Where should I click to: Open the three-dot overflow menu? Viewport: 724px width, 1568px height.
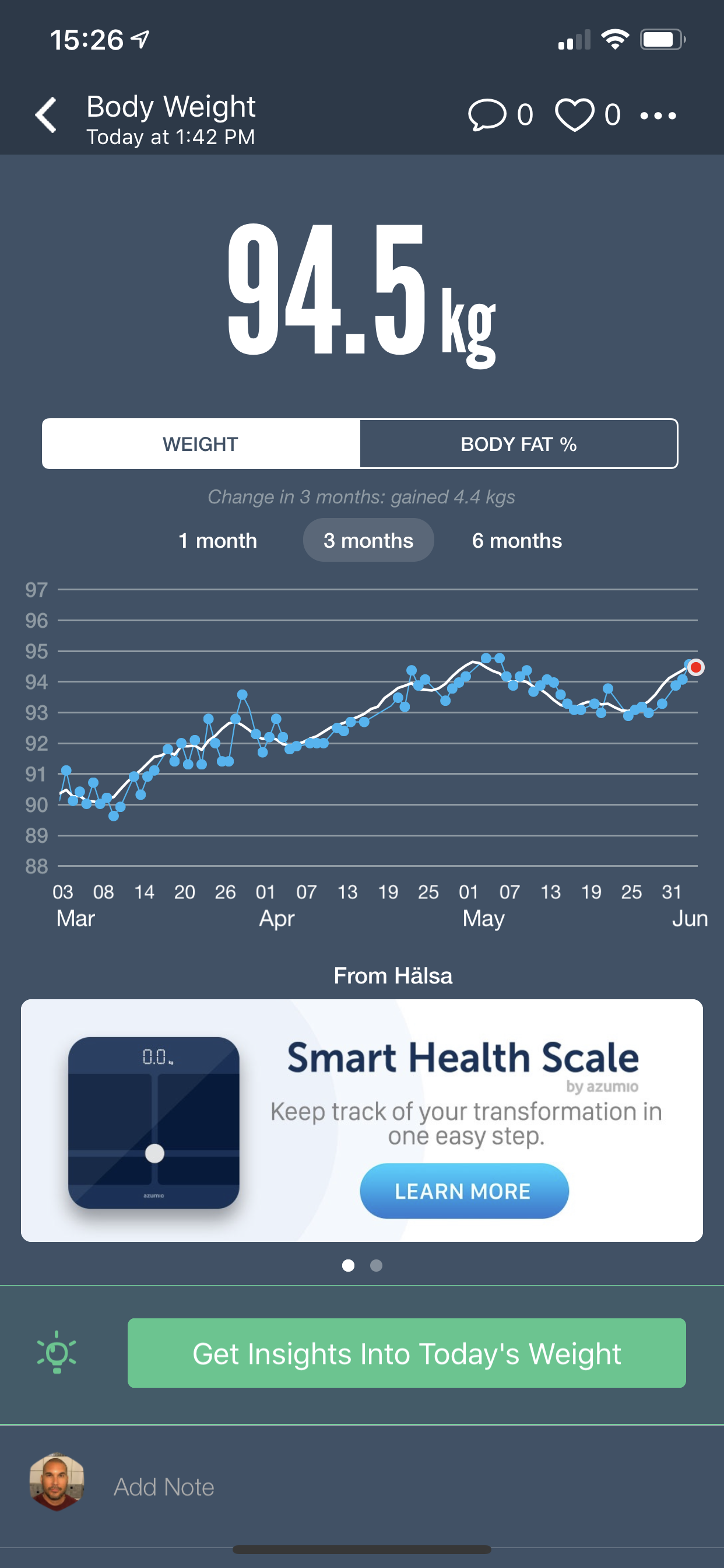coord(658,116)
